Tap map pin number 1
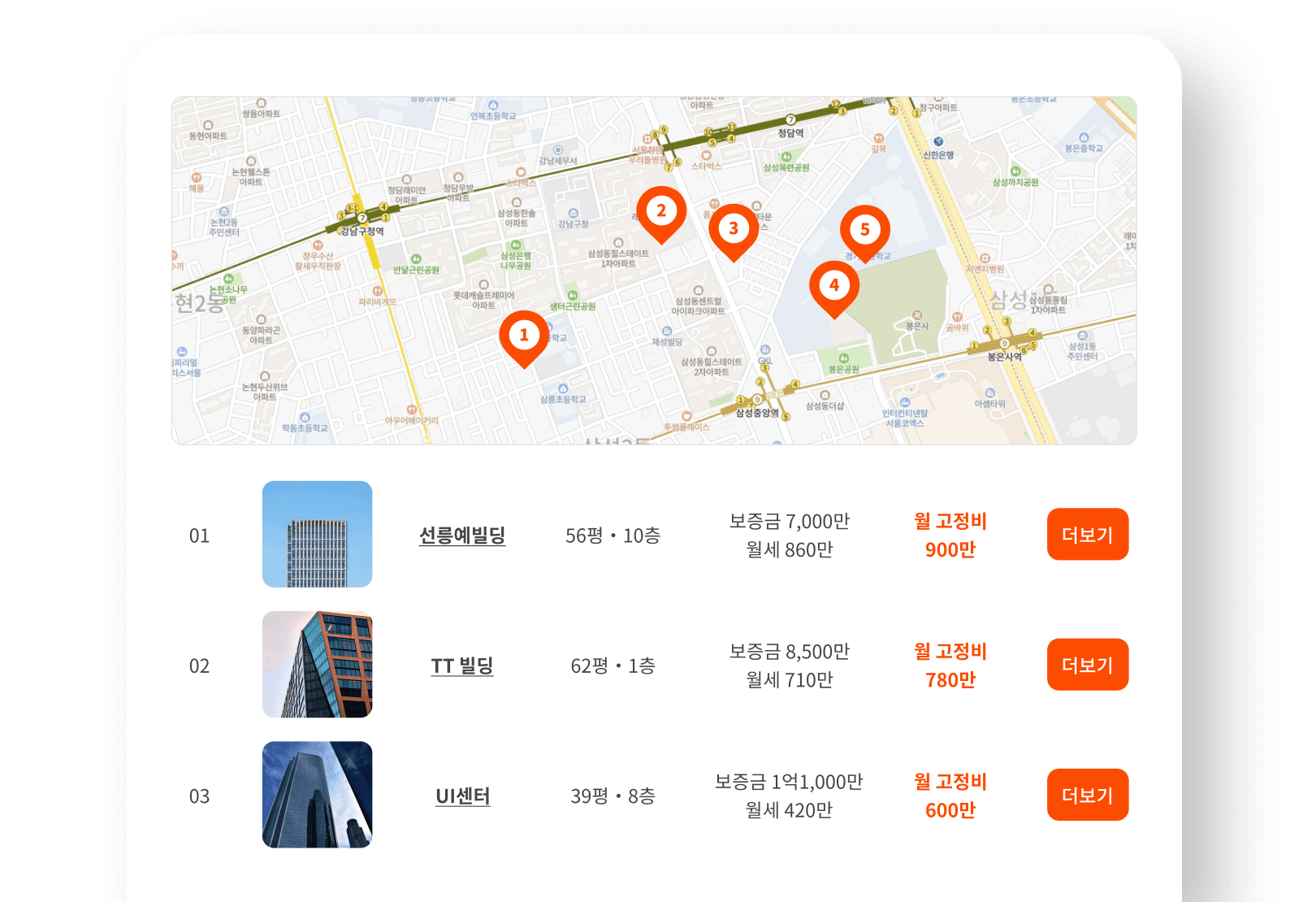 coord(524,336)
